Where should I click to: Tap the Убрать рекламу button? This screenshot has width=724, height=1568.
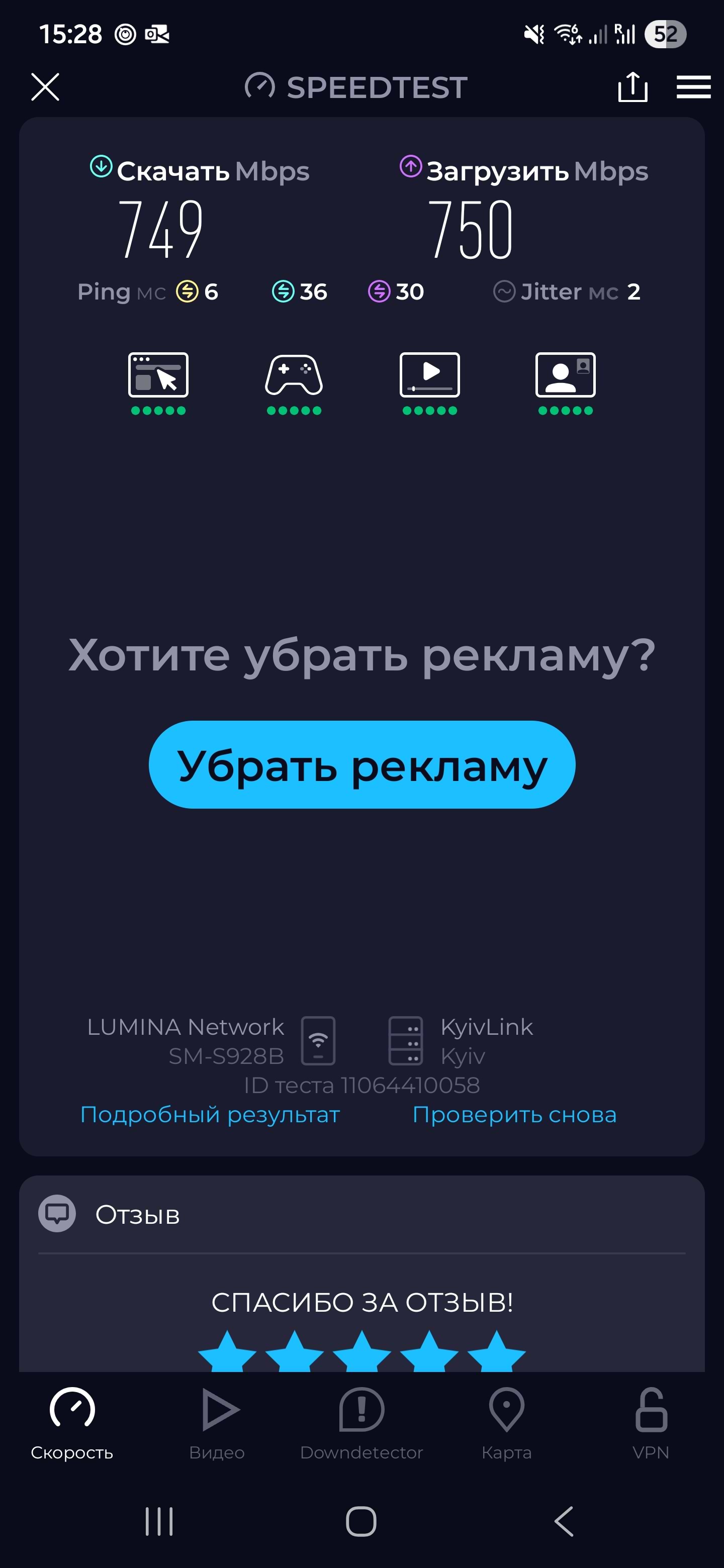361,764
